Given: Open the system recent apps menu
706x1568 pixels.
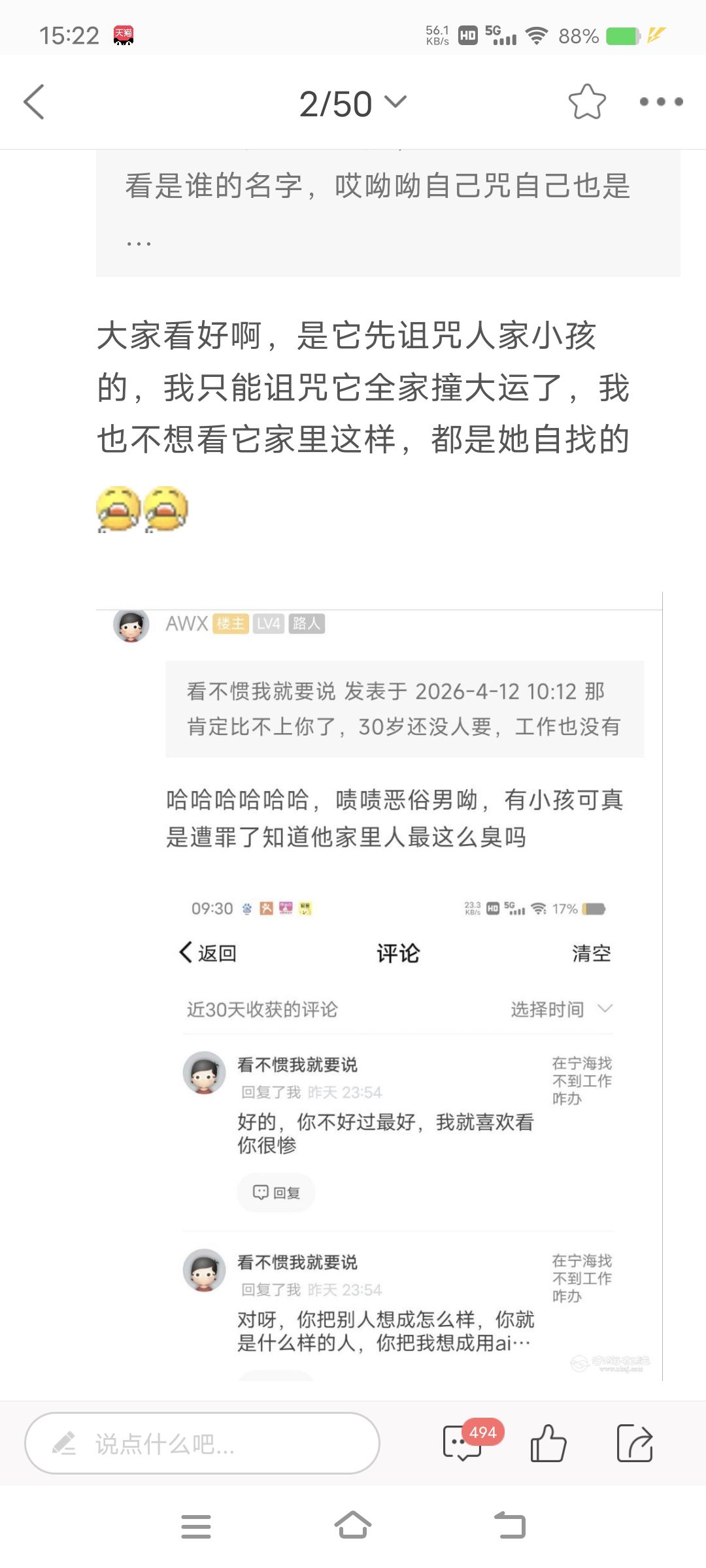Looking at the screenshot, I should point(196,1526).
